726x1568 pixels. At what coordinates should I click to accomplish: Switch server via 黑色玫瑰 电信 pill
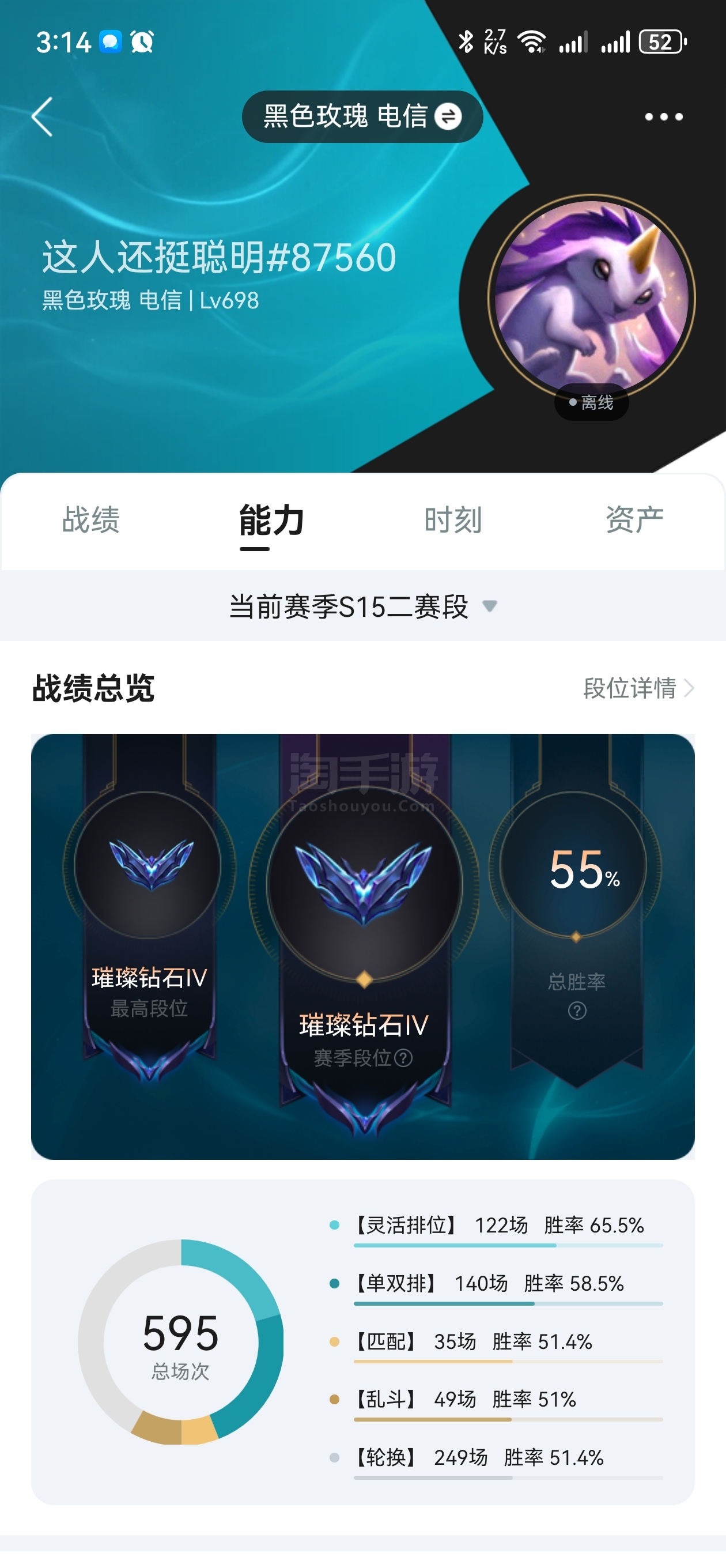(x=362, y=116)
